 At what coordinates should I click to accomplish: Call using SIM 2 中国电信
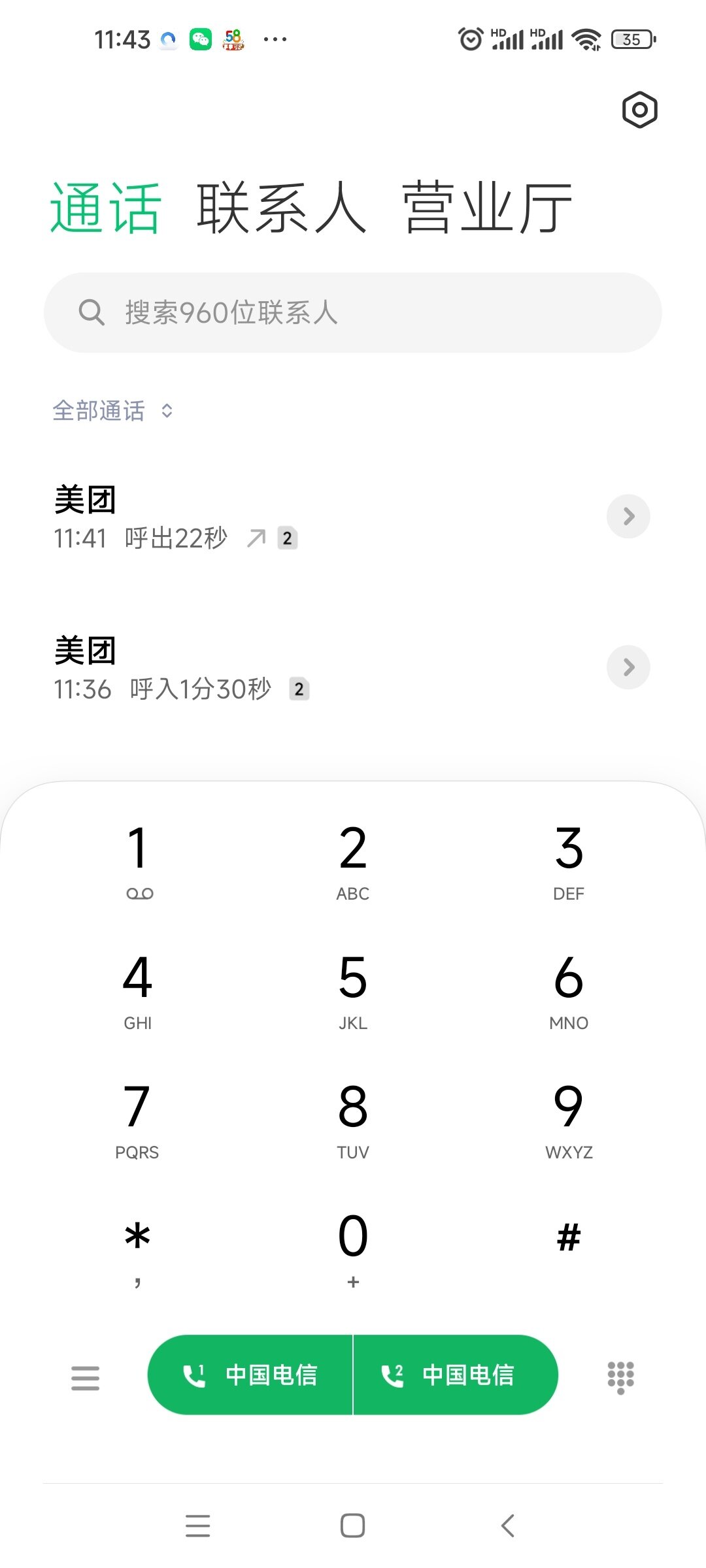click(x=455, y=1375)
